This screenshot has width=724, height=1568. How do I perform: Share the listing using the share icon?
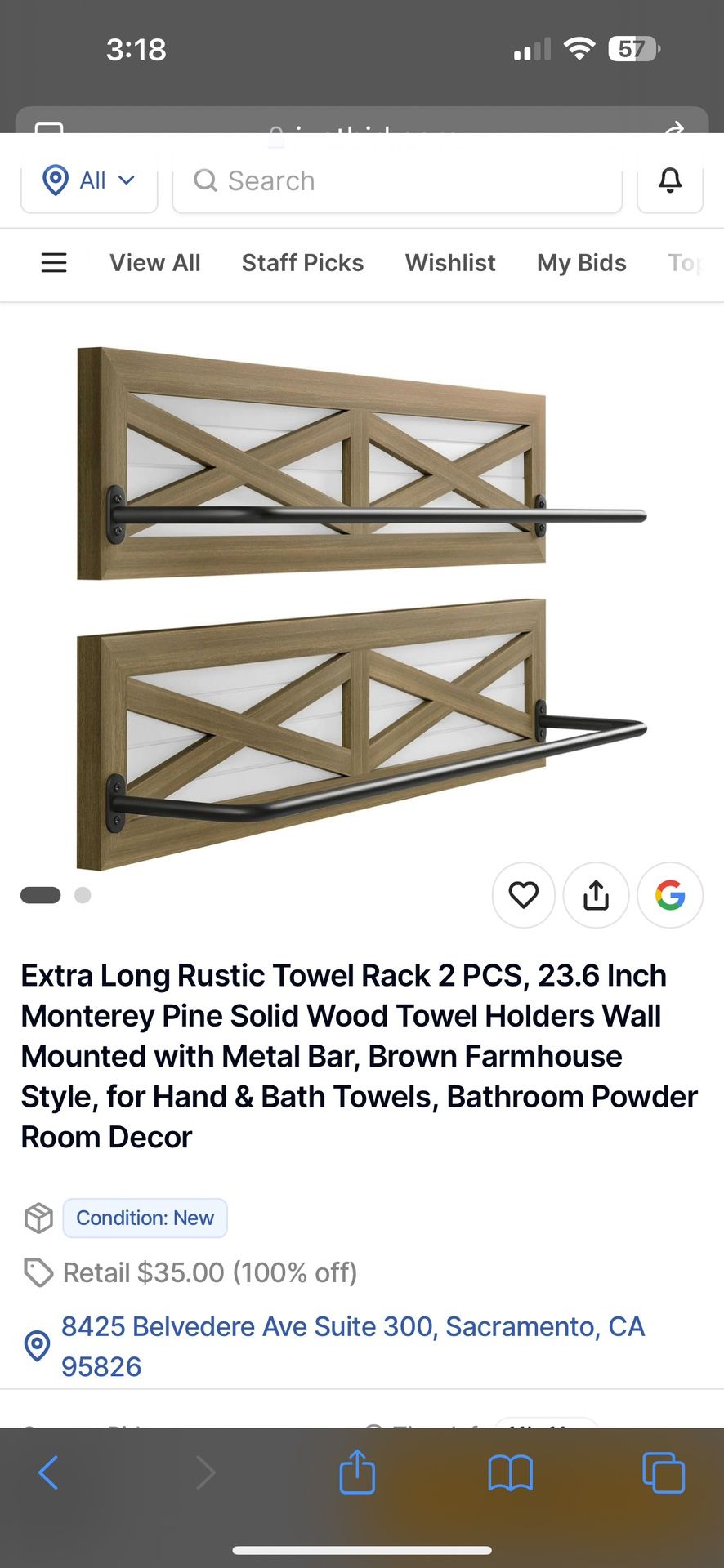596,895
